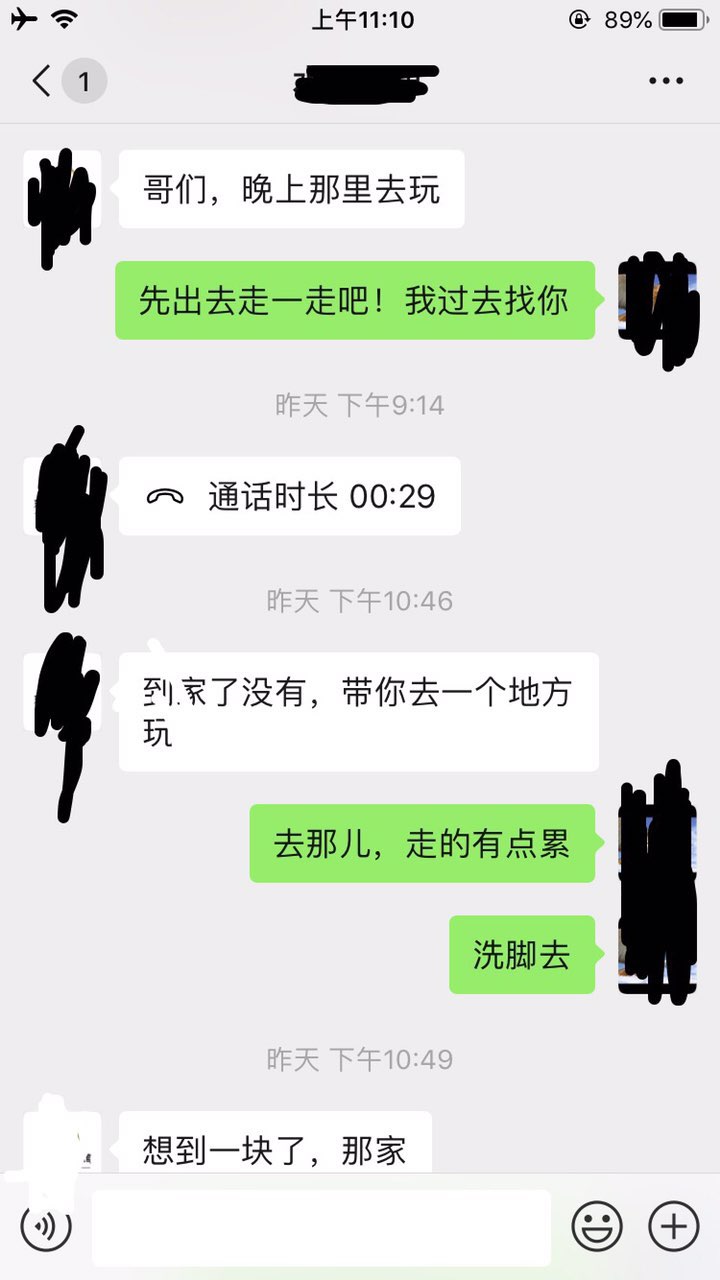
Task: Tap the message text field
Action: (x=320, y=1227)
